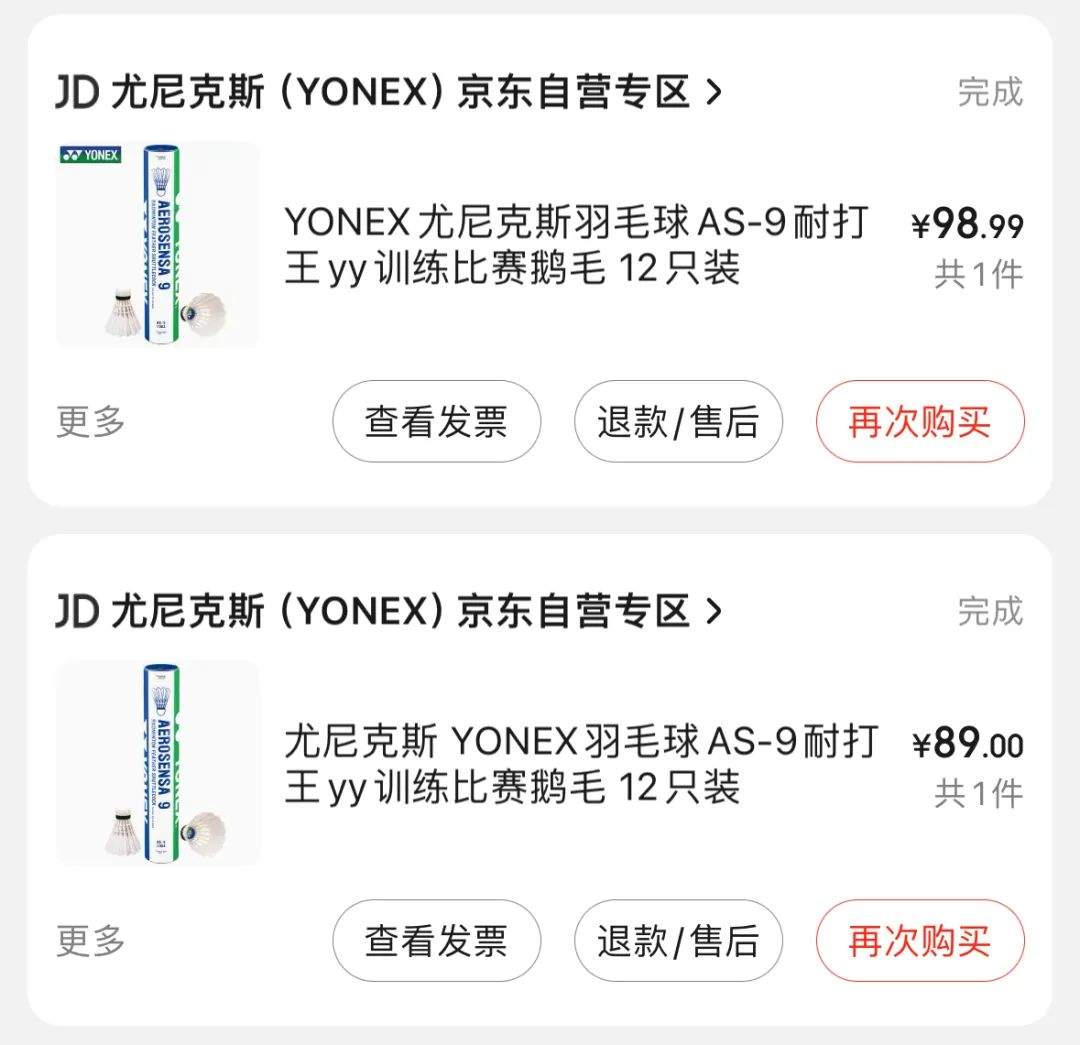Screen dimensions: 1080x1045
Task: Buy again (再次购买) the ¥98.99 shuttlecocks
Action: (x=920, y=422)
